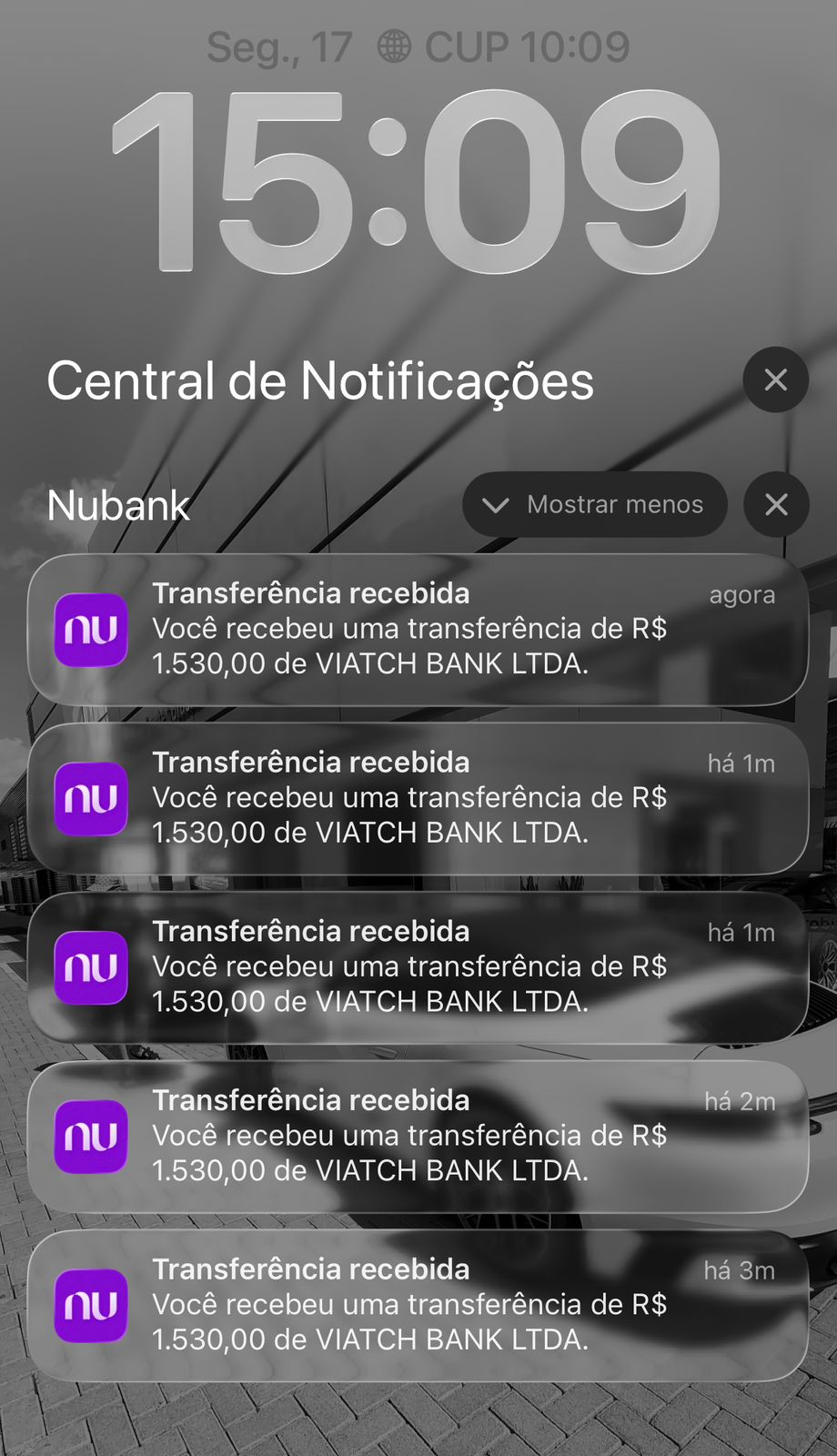Screen dimensions: 837x1456
Task: Tap the X to clear Nubank notifications
Action: (x=776, y=504)
